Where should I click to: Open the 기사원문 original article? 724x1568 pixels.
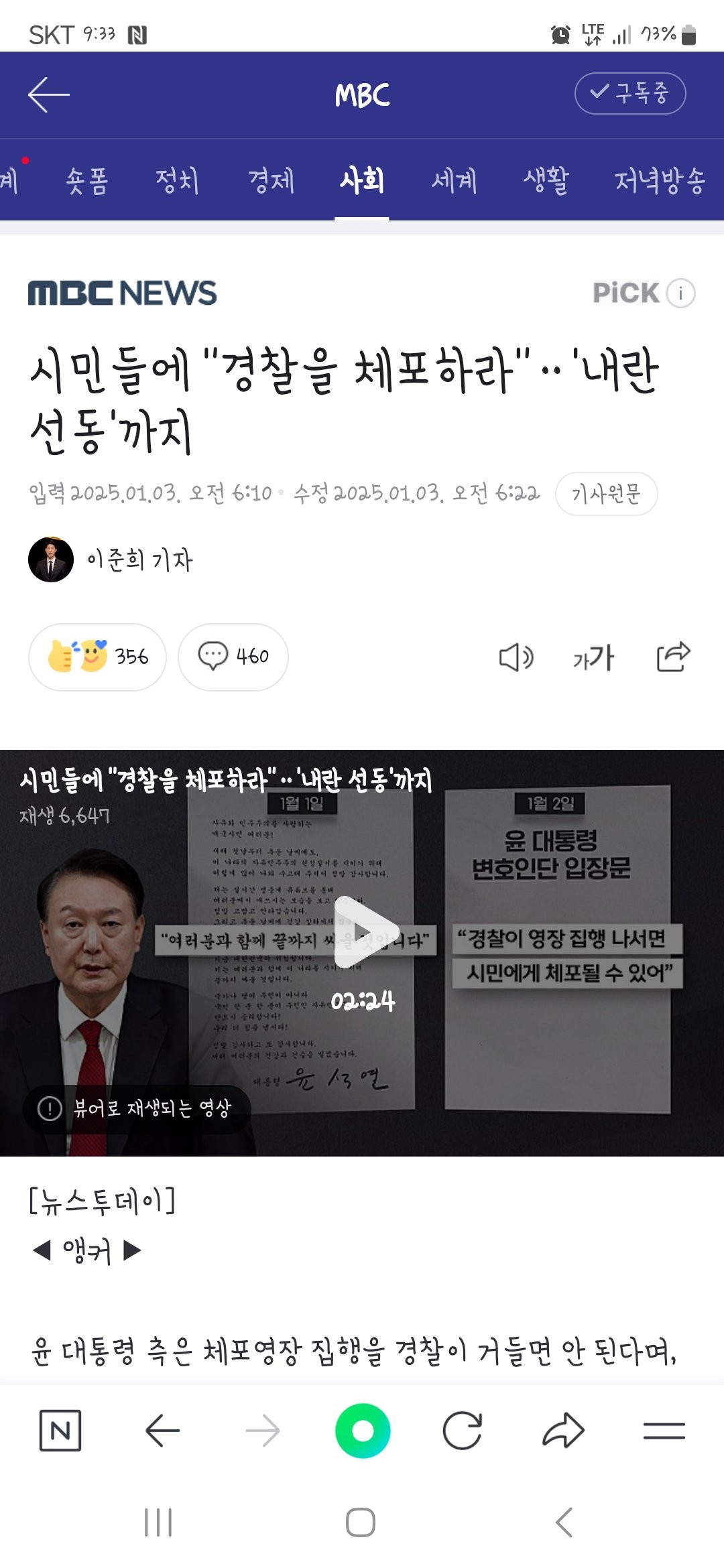[606, 494]
